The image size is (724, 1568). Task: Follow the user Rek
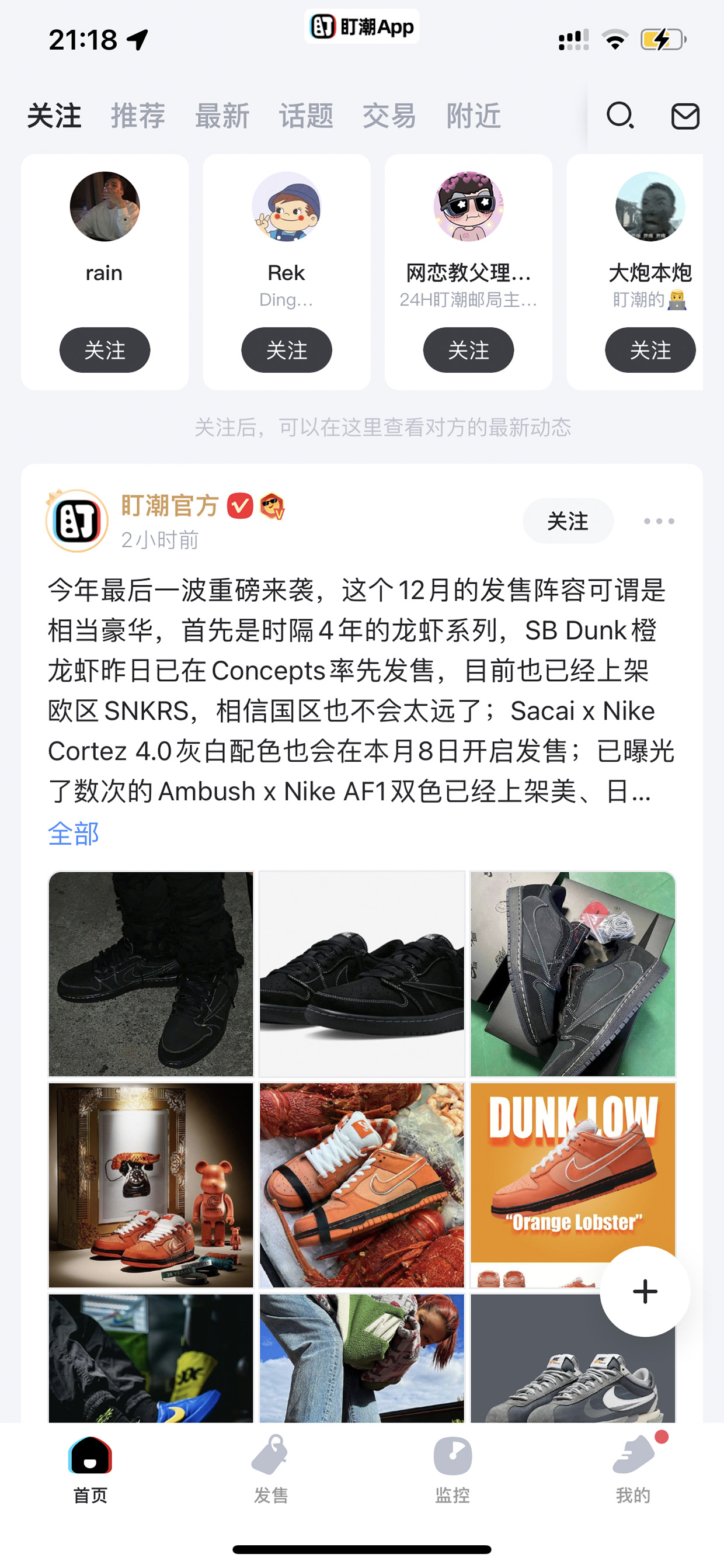[287, 350]
